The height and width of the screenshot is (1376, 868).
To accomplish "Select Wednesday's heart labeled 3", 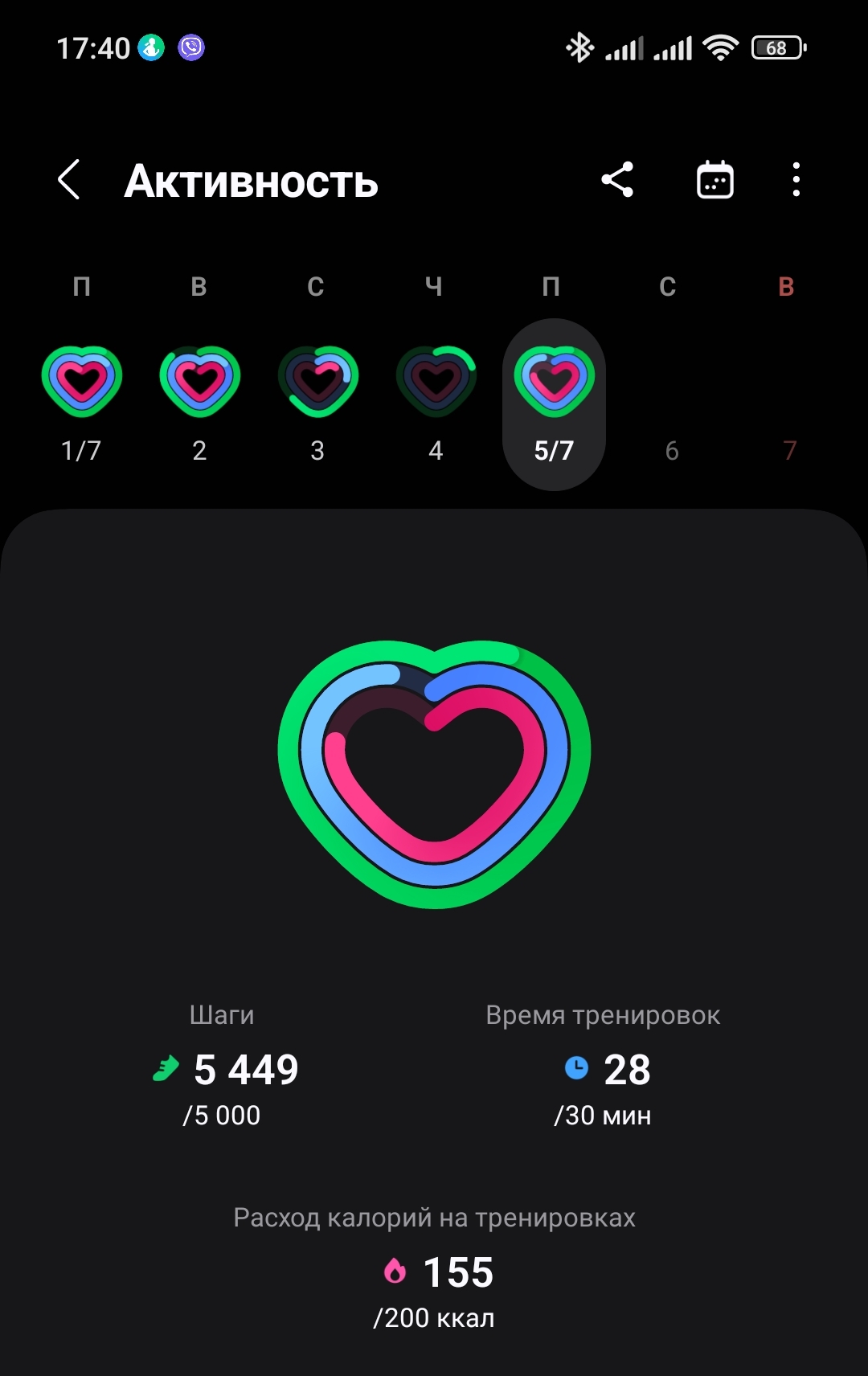I will point(317,378).
